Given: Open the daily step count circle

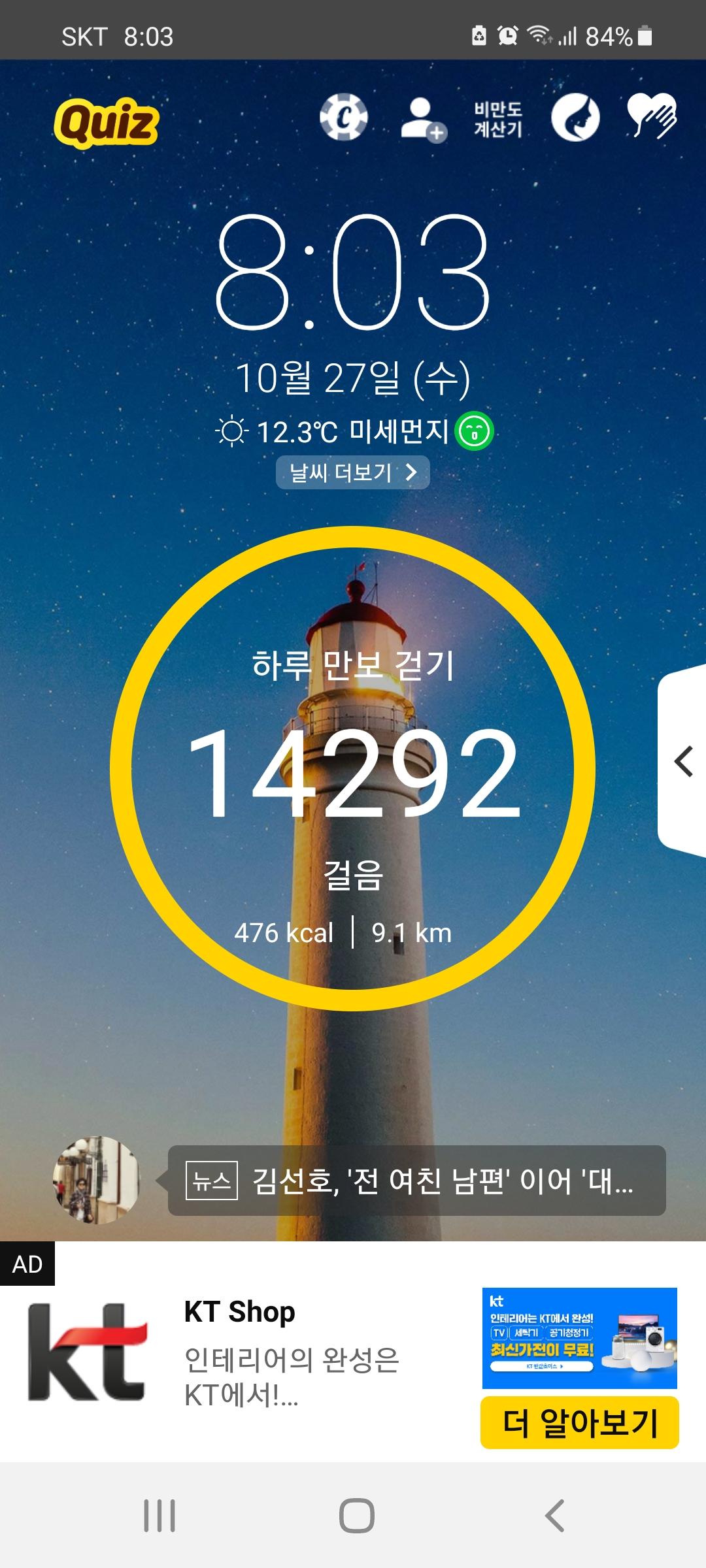Looking at the screenshot, I should 352,768.
